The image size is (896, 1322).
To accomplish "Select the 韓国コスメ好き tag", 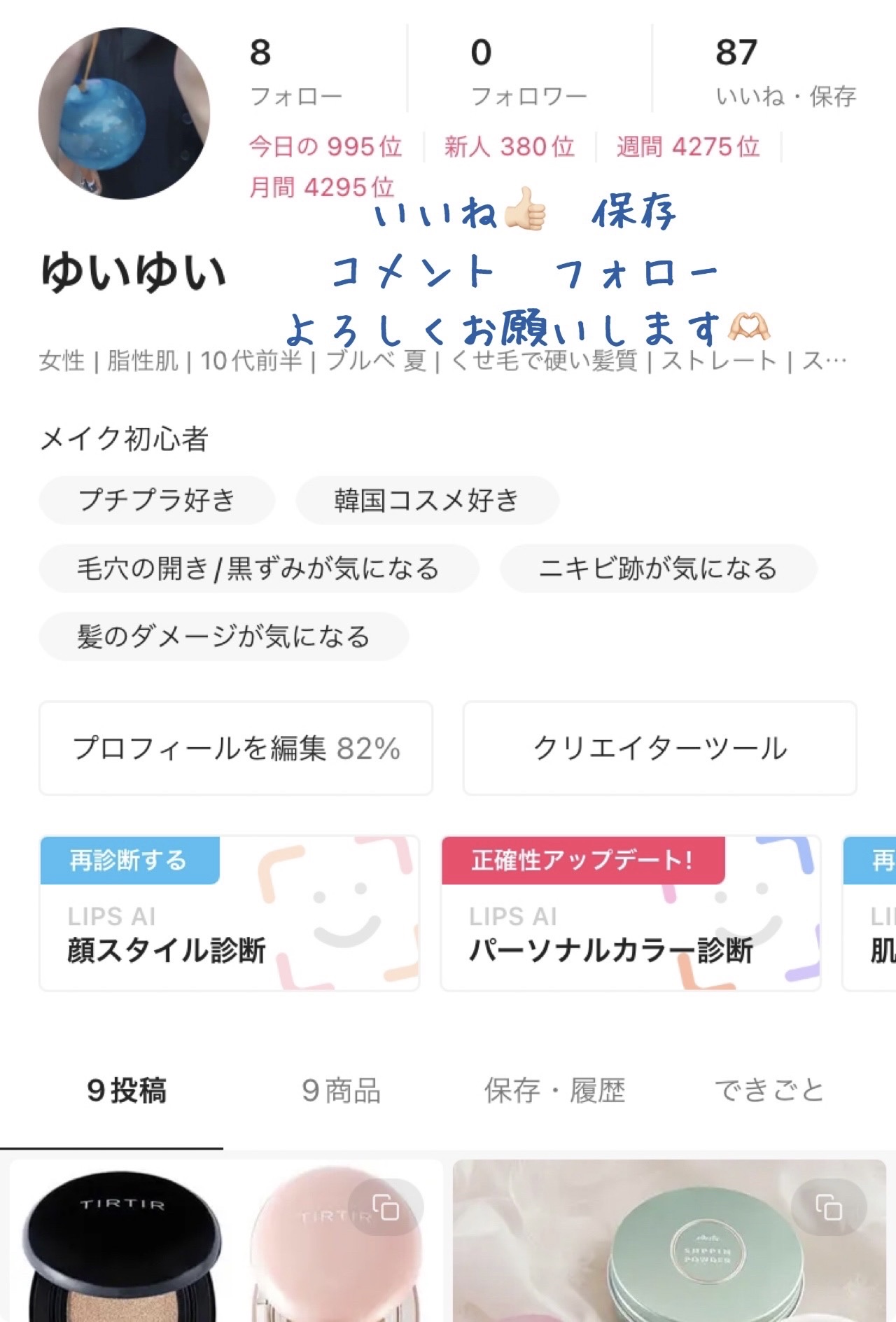I will click(427, 500).
